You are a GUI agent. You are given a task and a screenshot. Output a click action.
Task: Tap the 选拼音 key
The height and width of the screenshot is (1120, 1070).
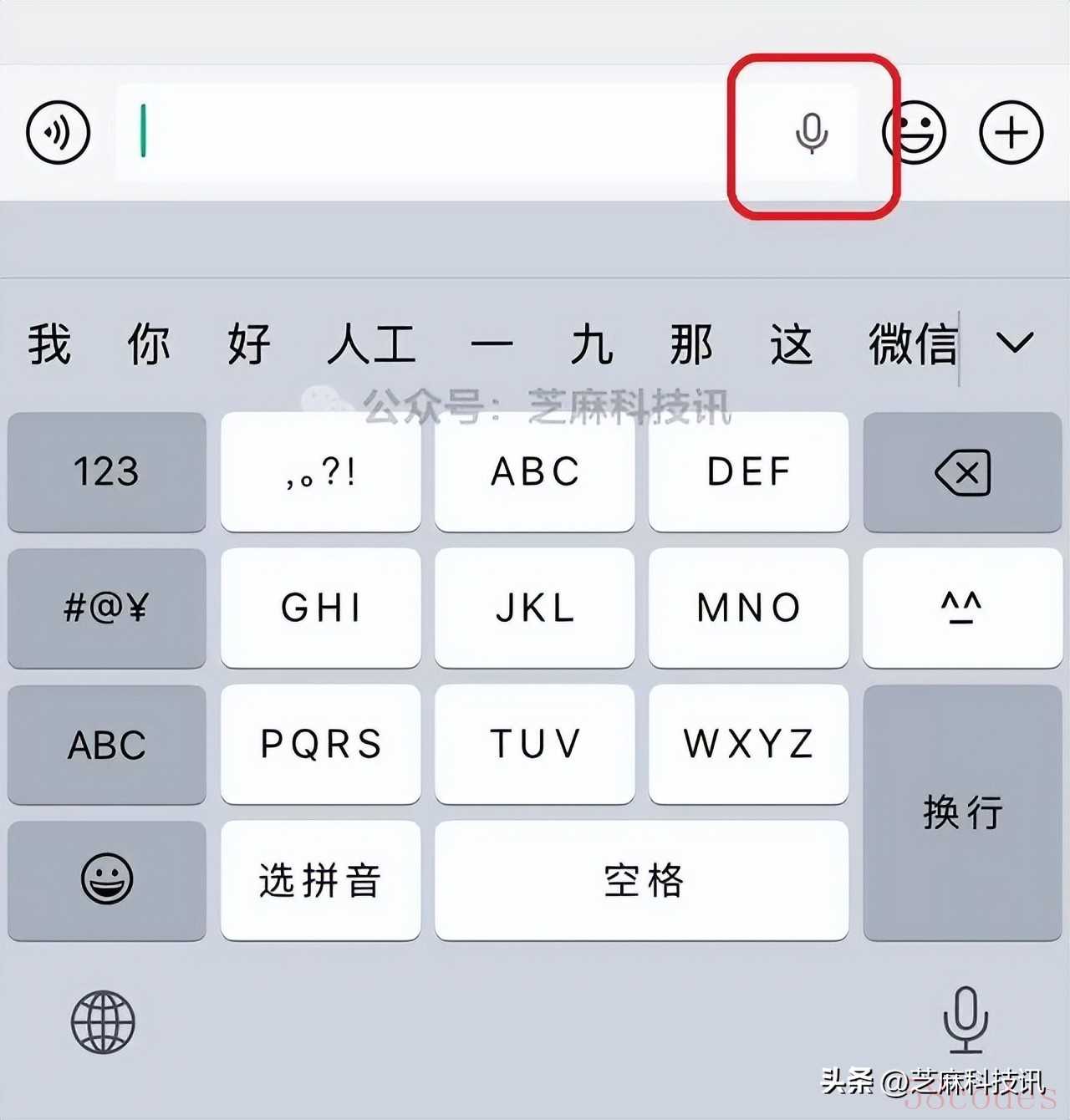click(x=320, y=880)
